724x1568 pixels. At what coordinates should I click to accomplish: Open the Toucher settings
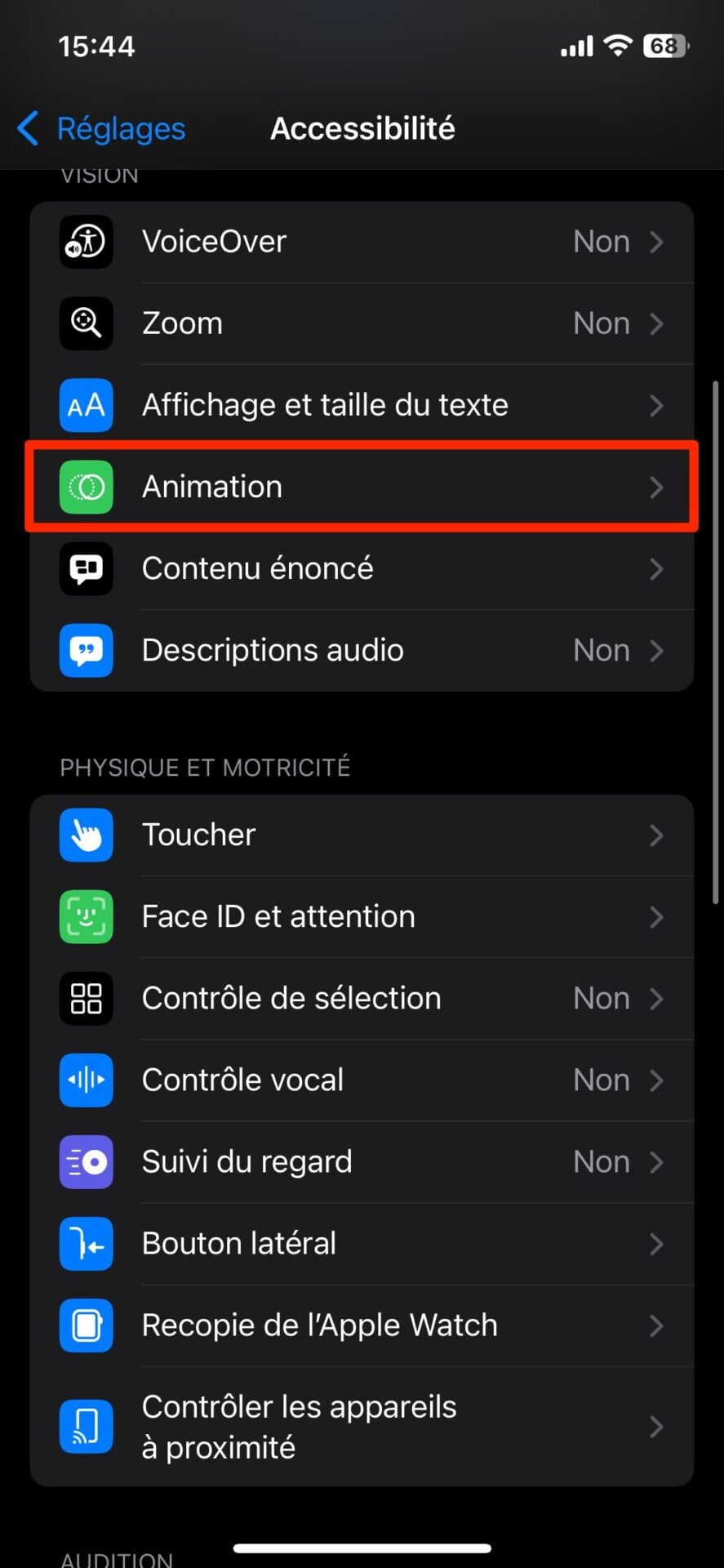click(362, 835)
